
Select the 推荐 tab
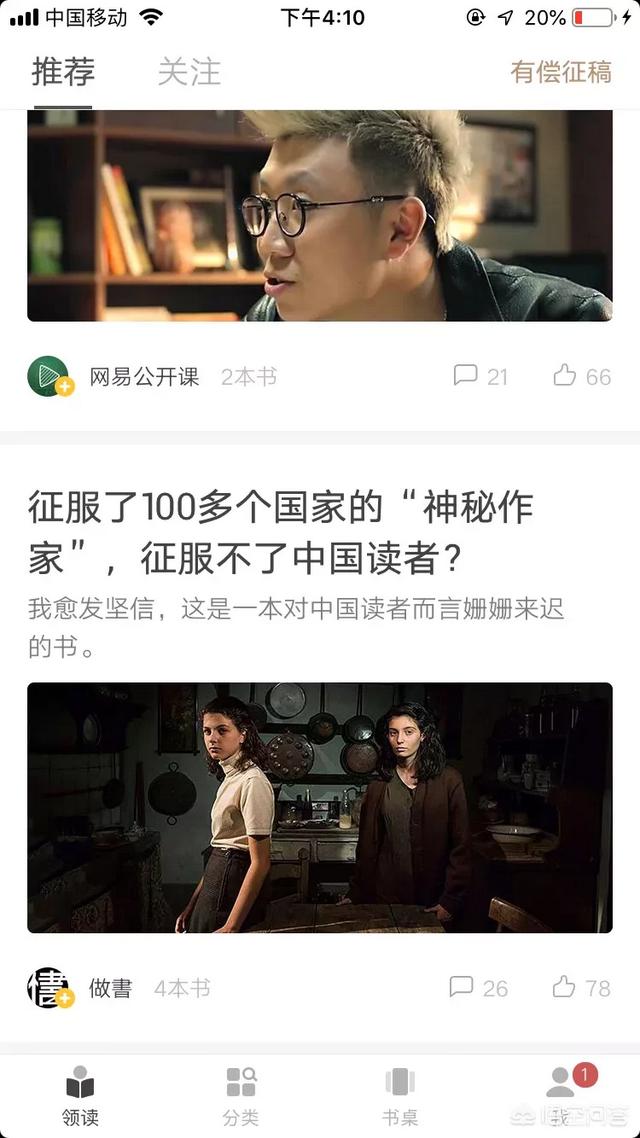(63, 72)
